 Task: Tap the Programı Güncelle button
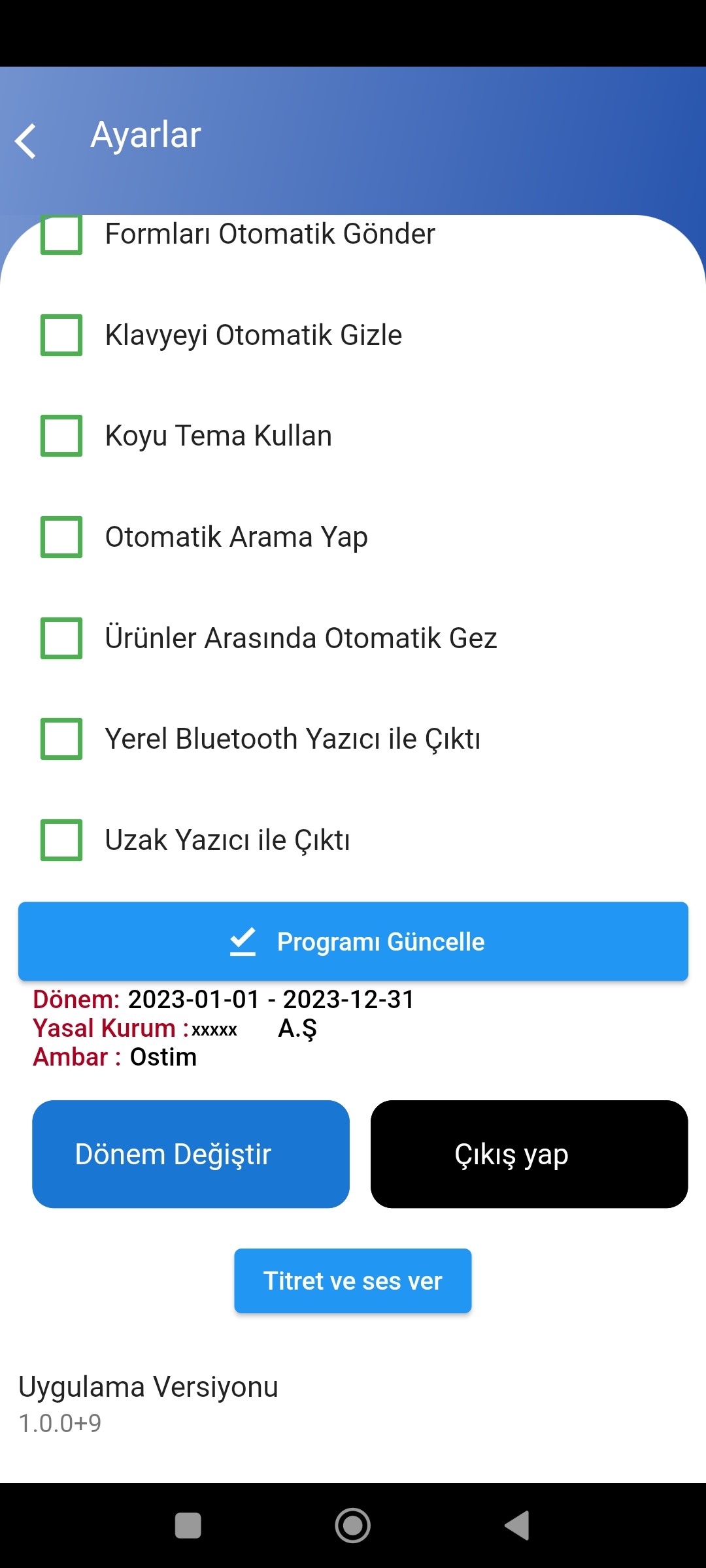[353, 941]
